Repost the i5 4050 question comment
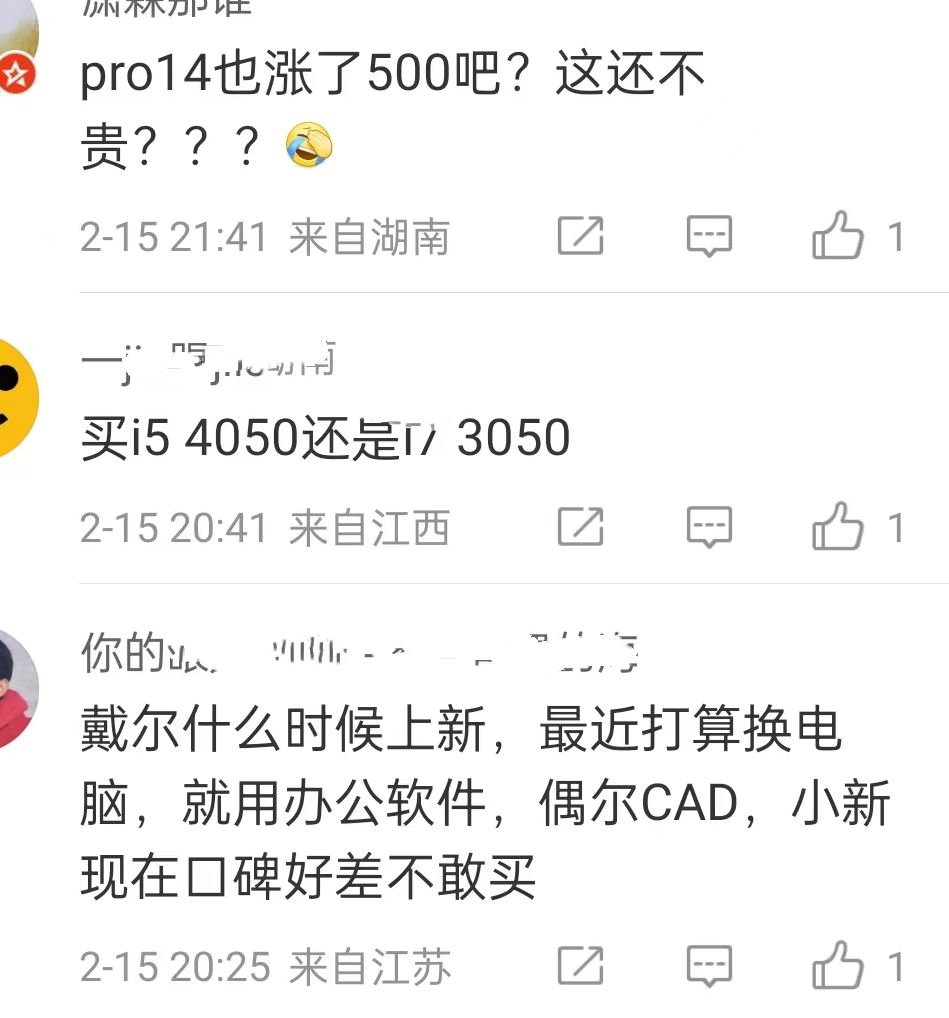 (580, 527)
